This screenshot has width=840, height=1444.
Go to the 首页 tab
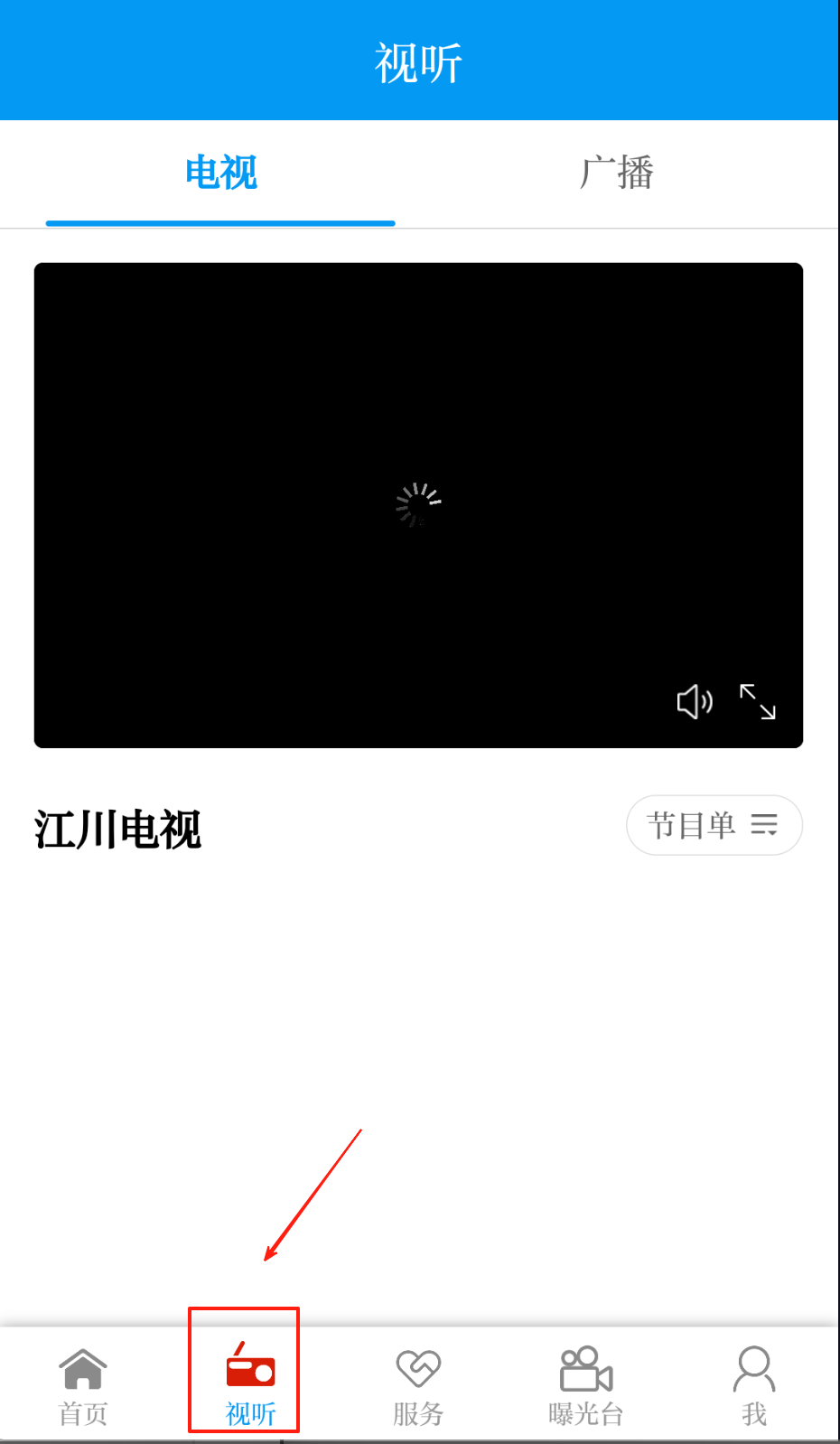pyautogui.click(x=83, y=1386)
